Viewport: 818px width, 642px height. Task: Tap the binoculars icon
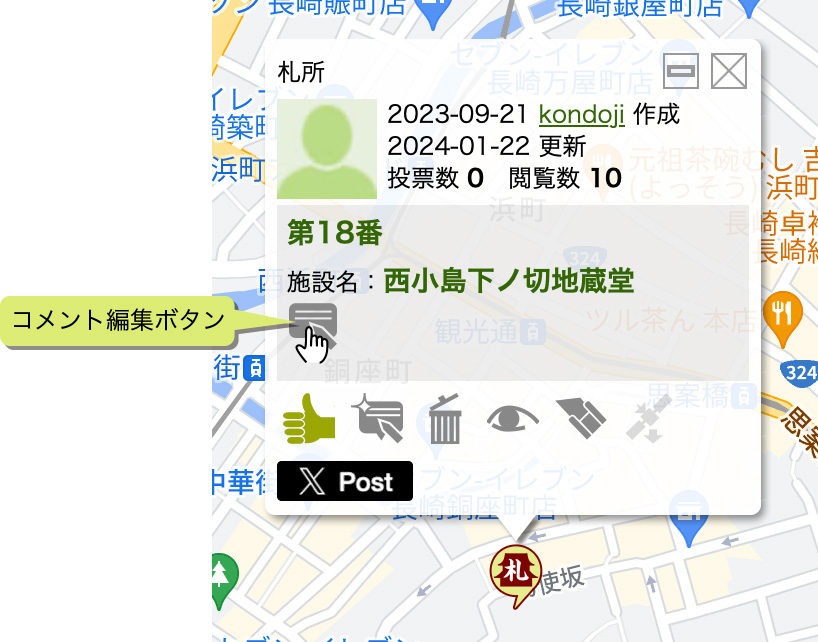click(580, 418)
